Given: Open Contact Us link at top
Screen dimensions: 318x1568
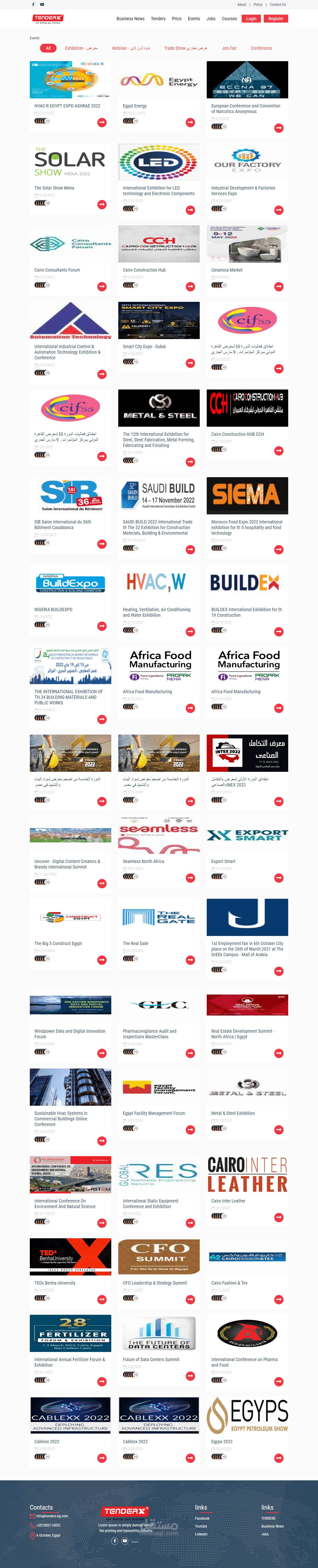Looking at the screenshot, I should [278, 4].
